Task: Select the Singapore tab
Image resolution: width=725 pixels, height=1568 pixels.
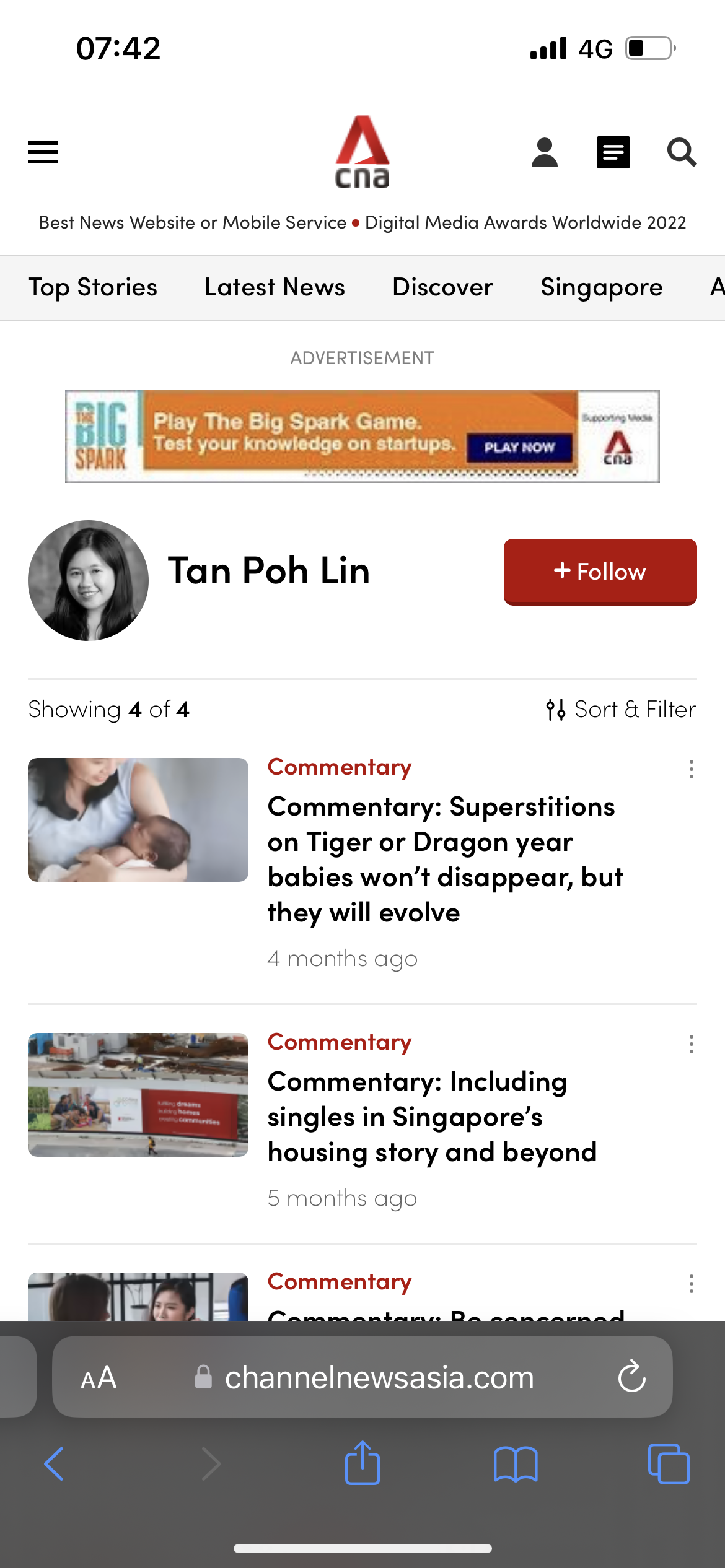Action: (x=601, y=287)
